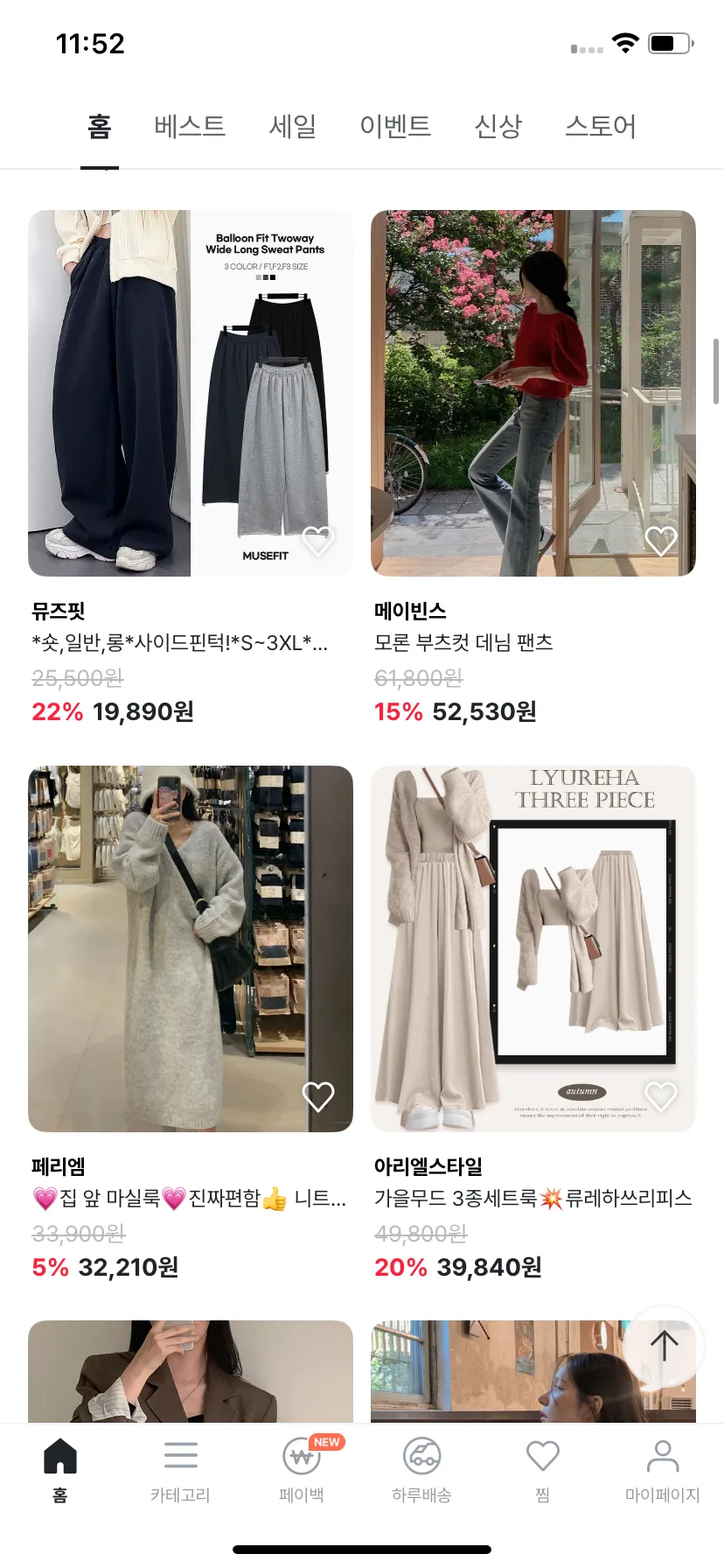The height and width of the screenshot is (1568, 724).
Task: Go to 페이백 in bottom bar
Action: [302, 1470]
